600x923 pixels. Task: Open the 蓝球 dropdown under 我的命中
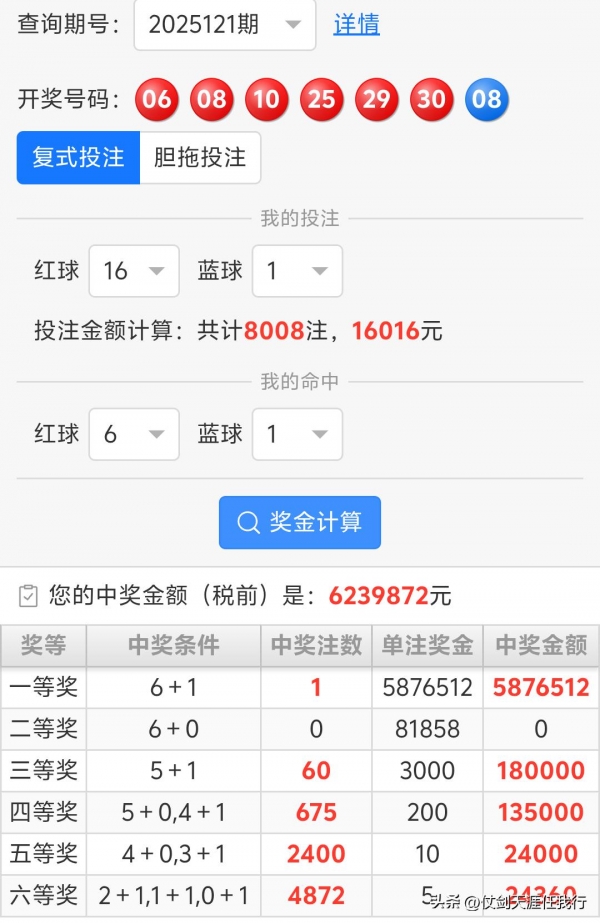[297, 434]
